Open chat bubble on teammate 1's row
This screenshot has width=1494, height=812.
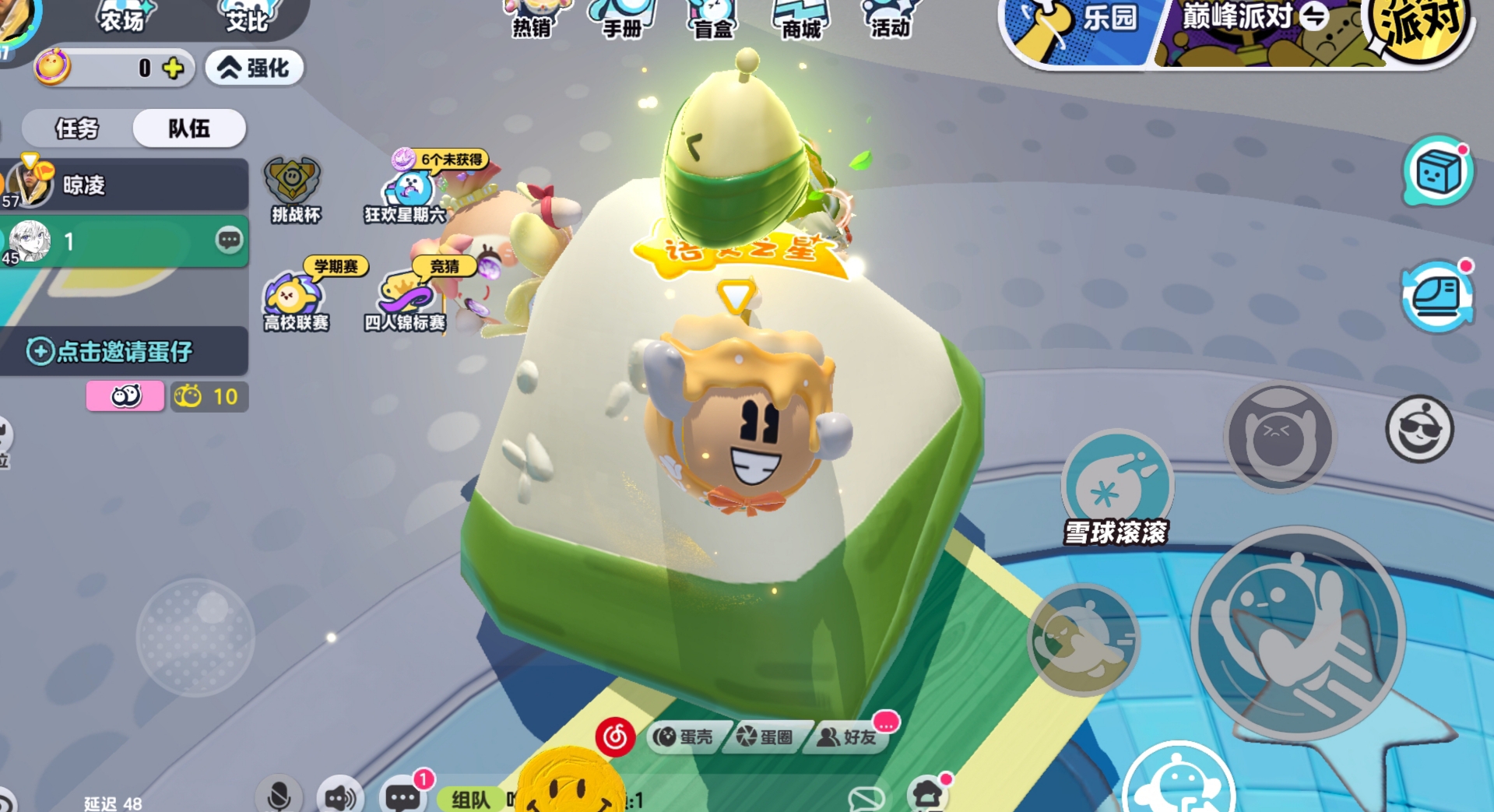tap(229, 241)
